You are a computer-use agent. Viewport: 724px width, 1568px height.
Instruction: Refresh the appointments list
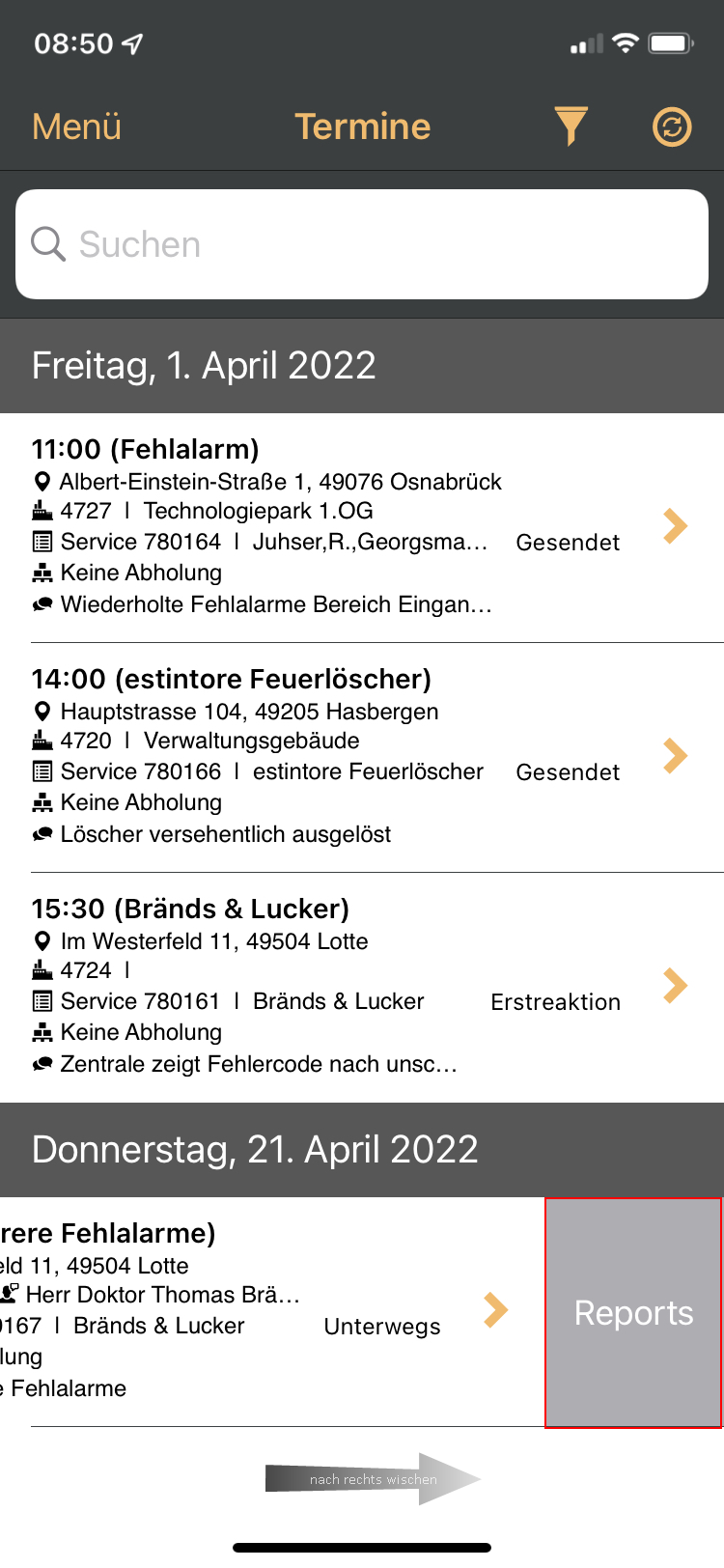click(672, 126)
